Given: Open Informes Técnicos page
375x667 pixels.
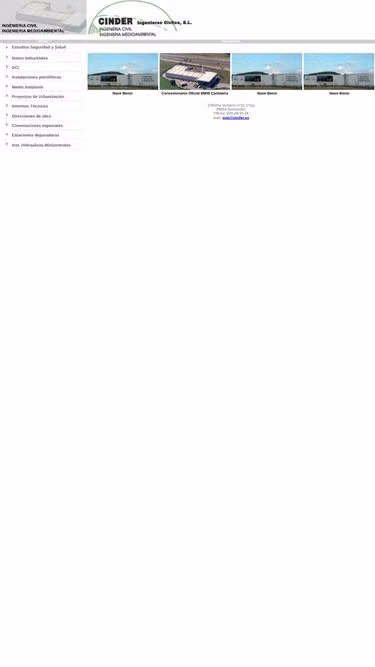Looking at the screenshot, I should [30, 106].
